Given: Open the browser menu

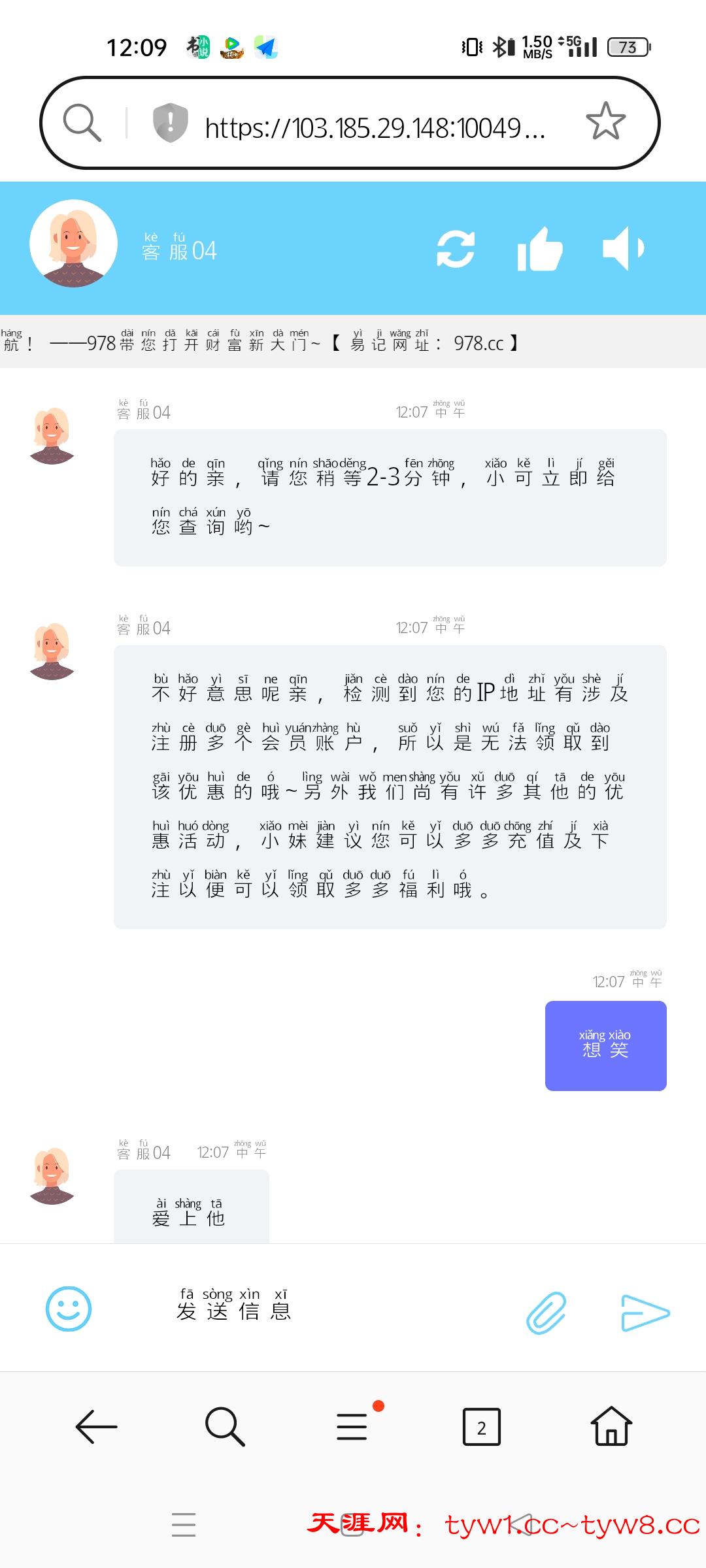Looking at the screenshot, I should [x=353, y=1426].
